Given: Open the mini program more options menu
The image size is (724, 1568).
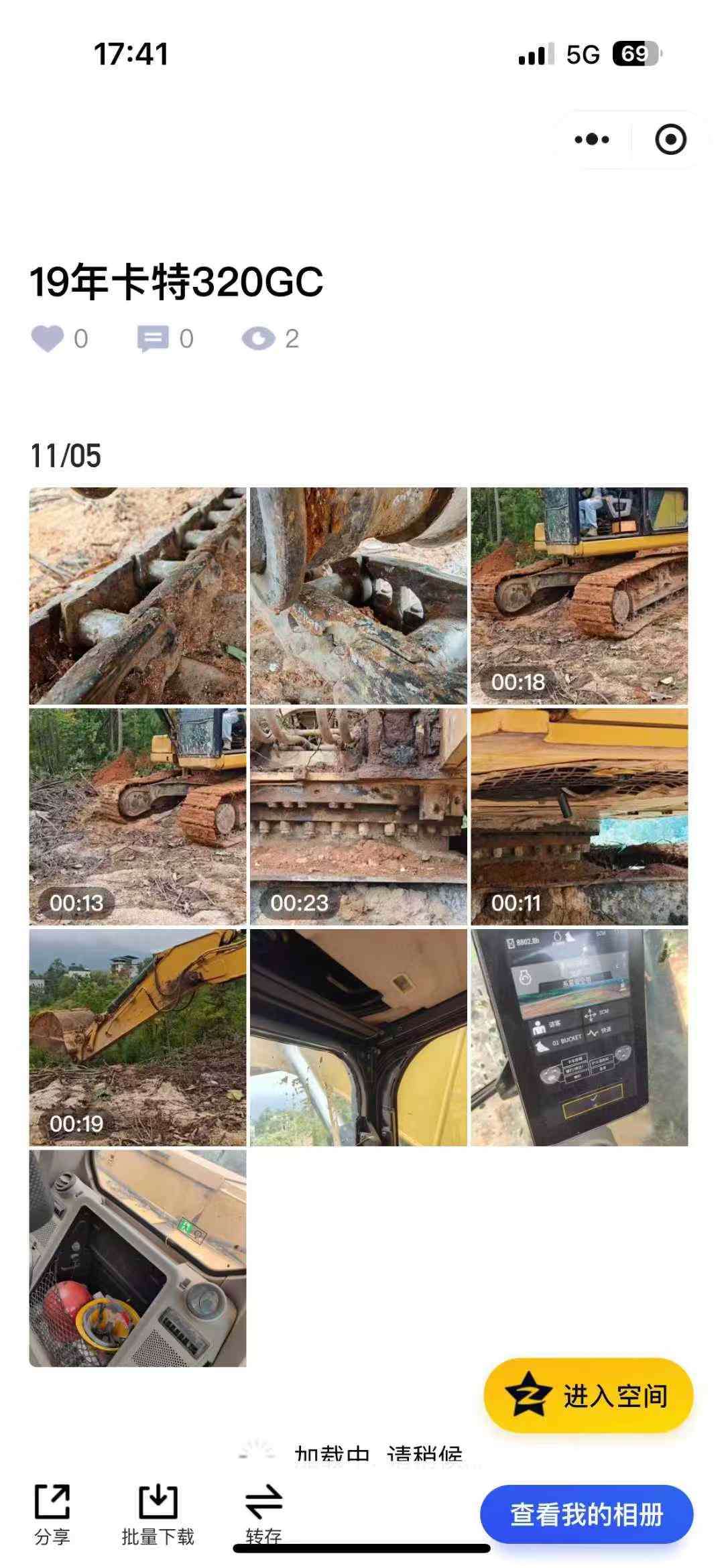Looking at the screenshot, I should pos(592,139).
